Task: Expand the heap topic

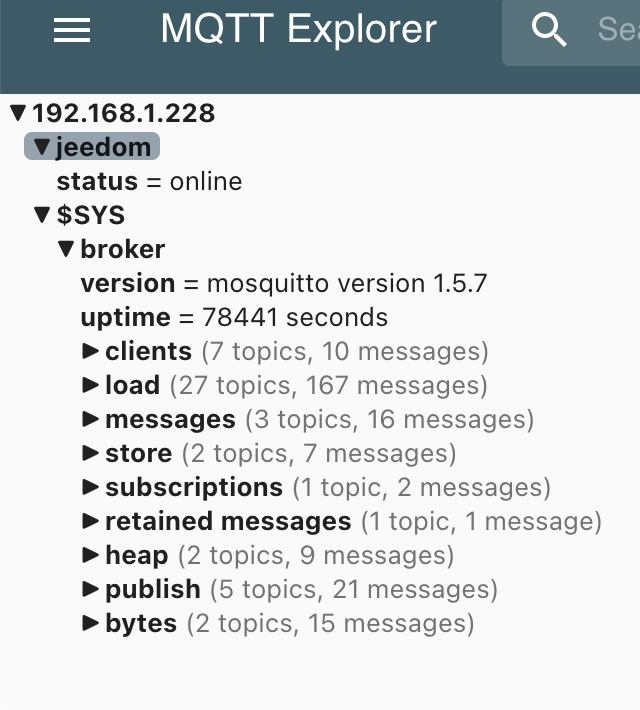Action: pos(91,555)
